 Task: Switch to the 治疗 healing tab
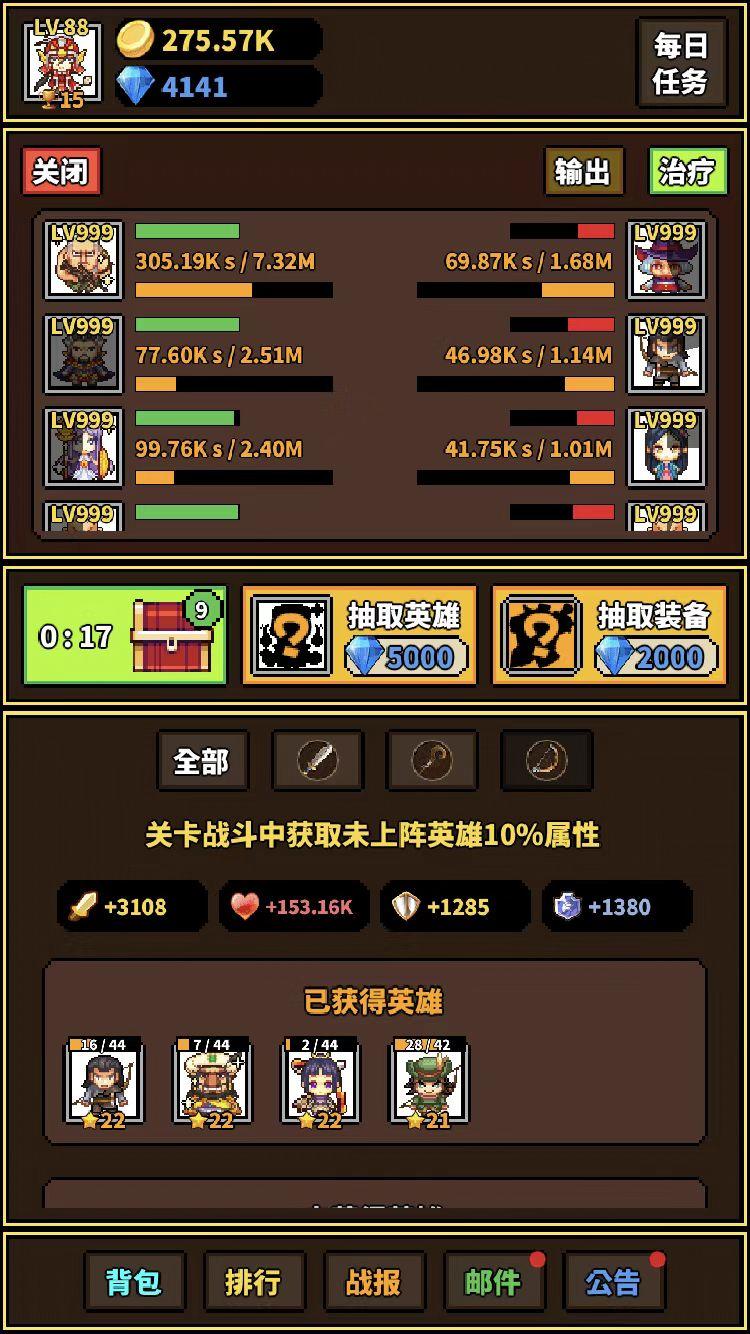pyautogui.click(x=686, y=171)
